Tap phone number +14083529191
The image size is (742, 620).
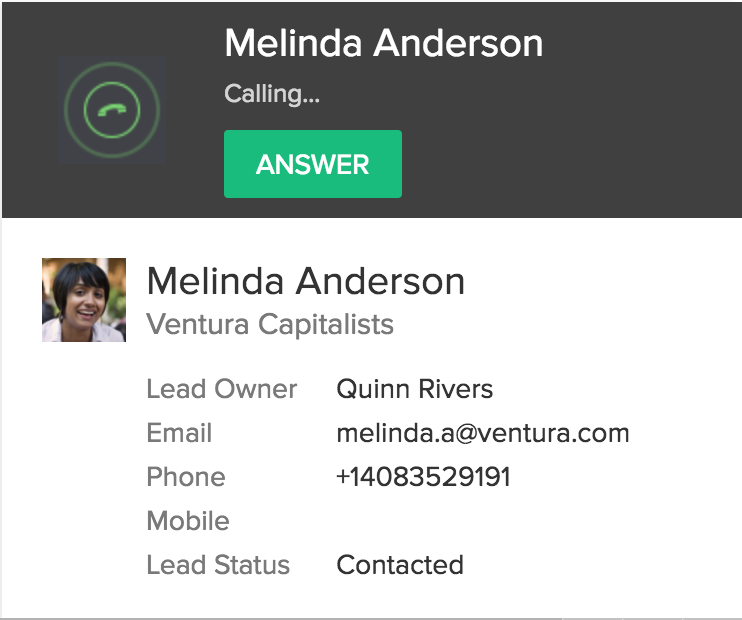423,477
